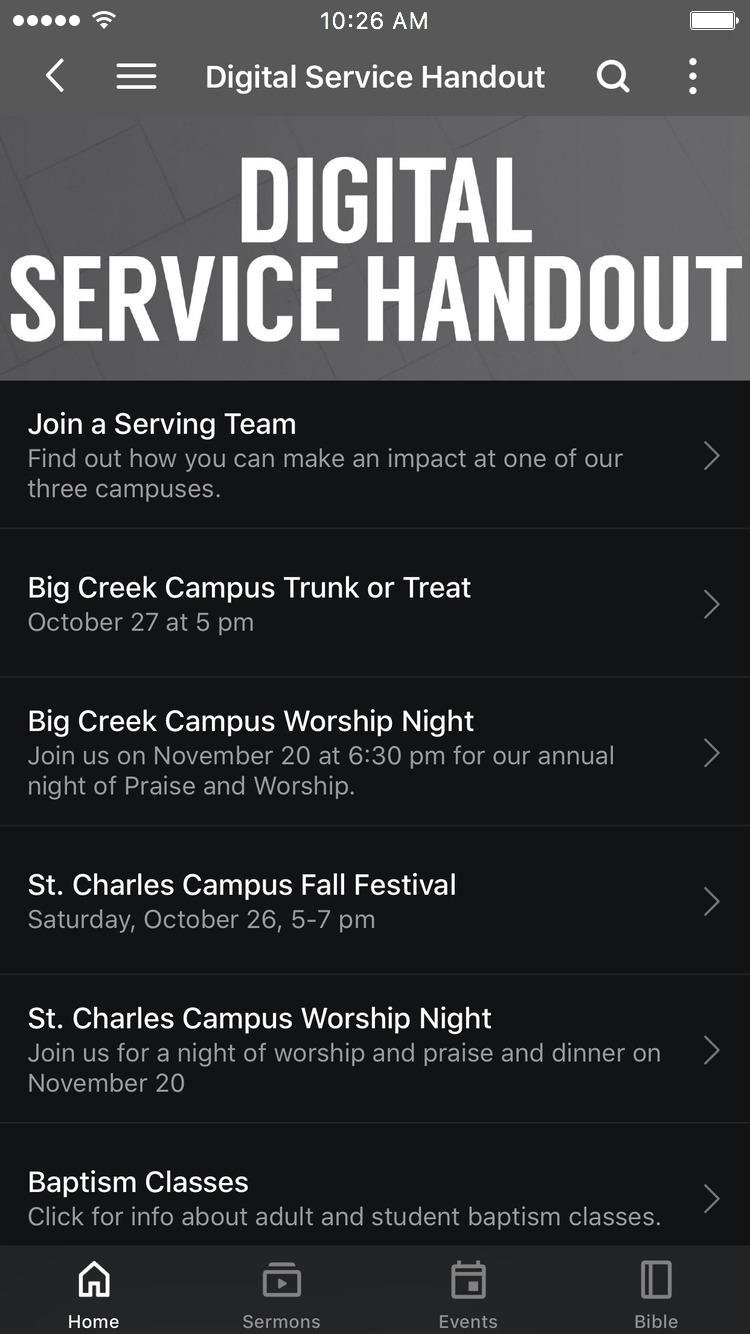View Baptism Classes info
Viewport: 750px width, 1334px height.
click(374, 1197)
